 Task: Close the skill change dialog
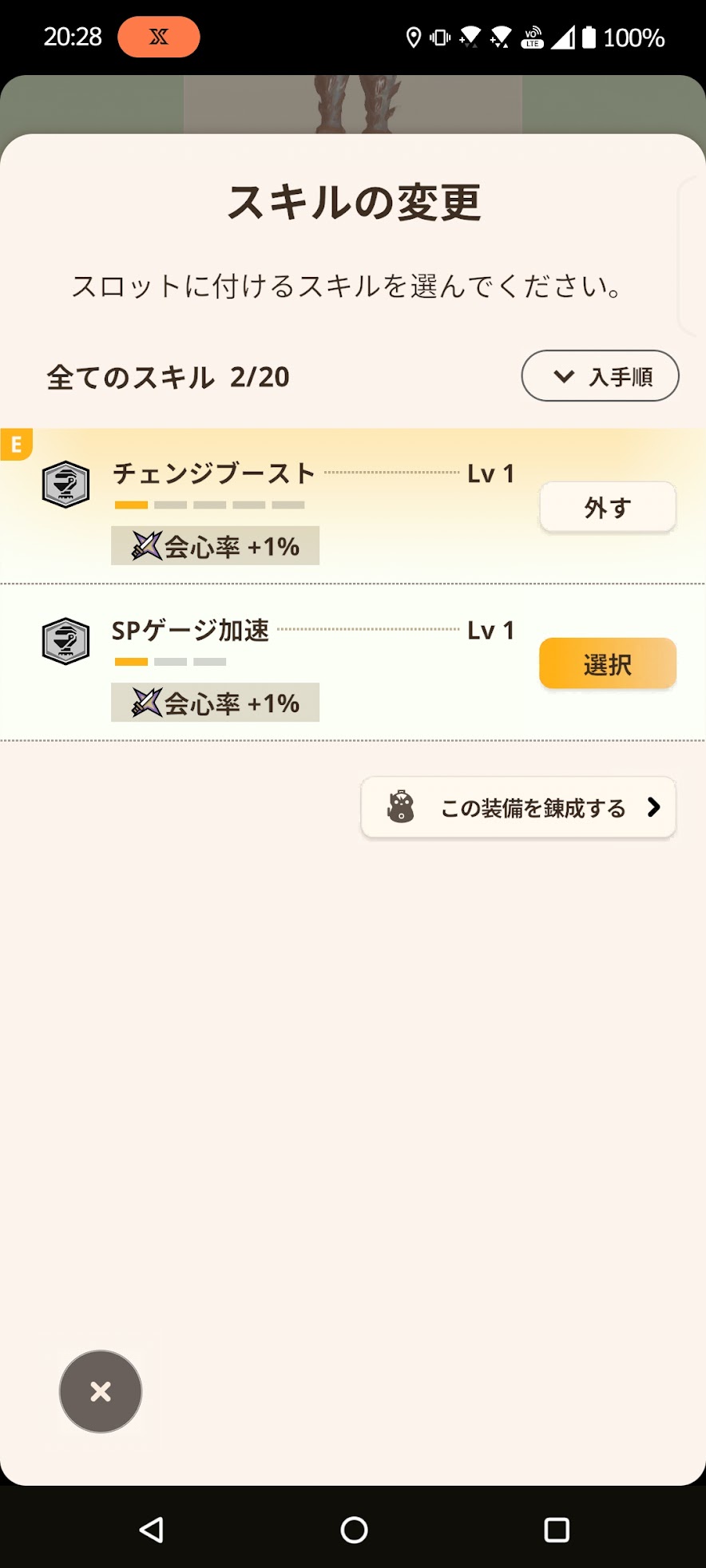(x=101, y=1392)
